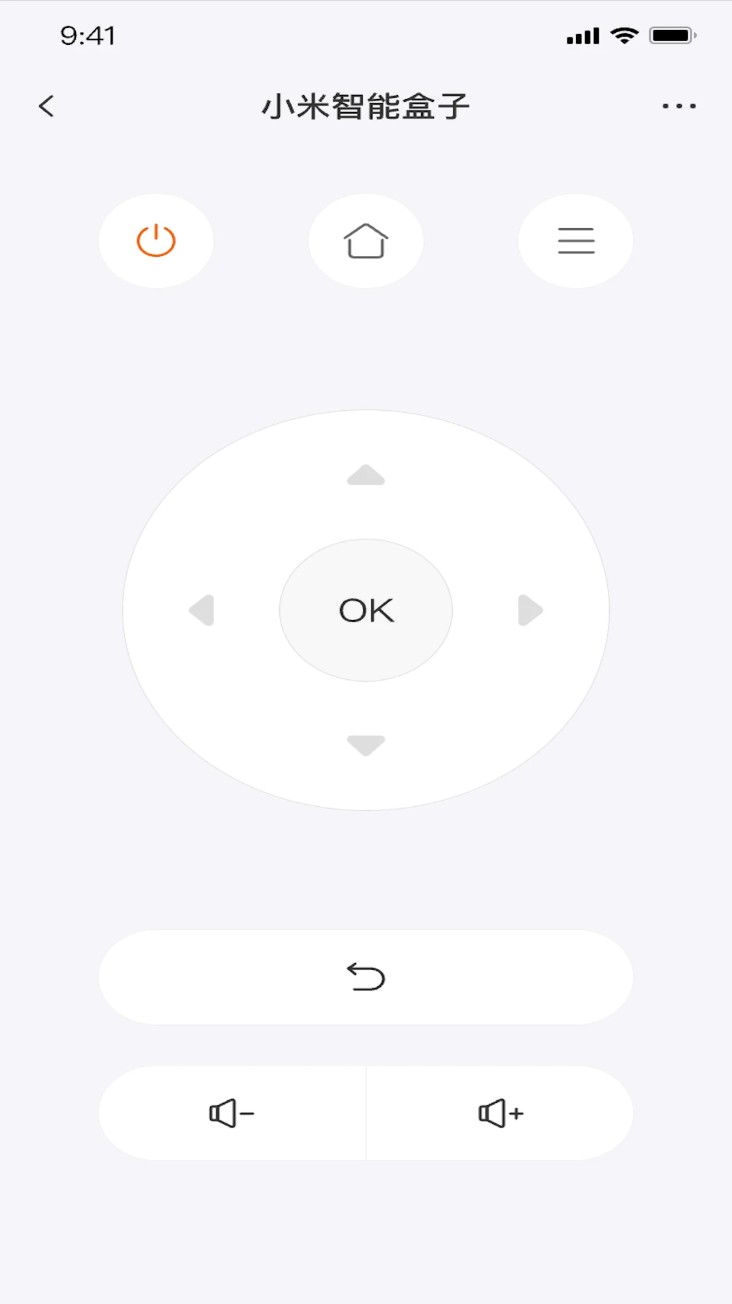The image size is (732, 1304).
Task: Confirm with the OK button
Action: click(x=366, y=610)
